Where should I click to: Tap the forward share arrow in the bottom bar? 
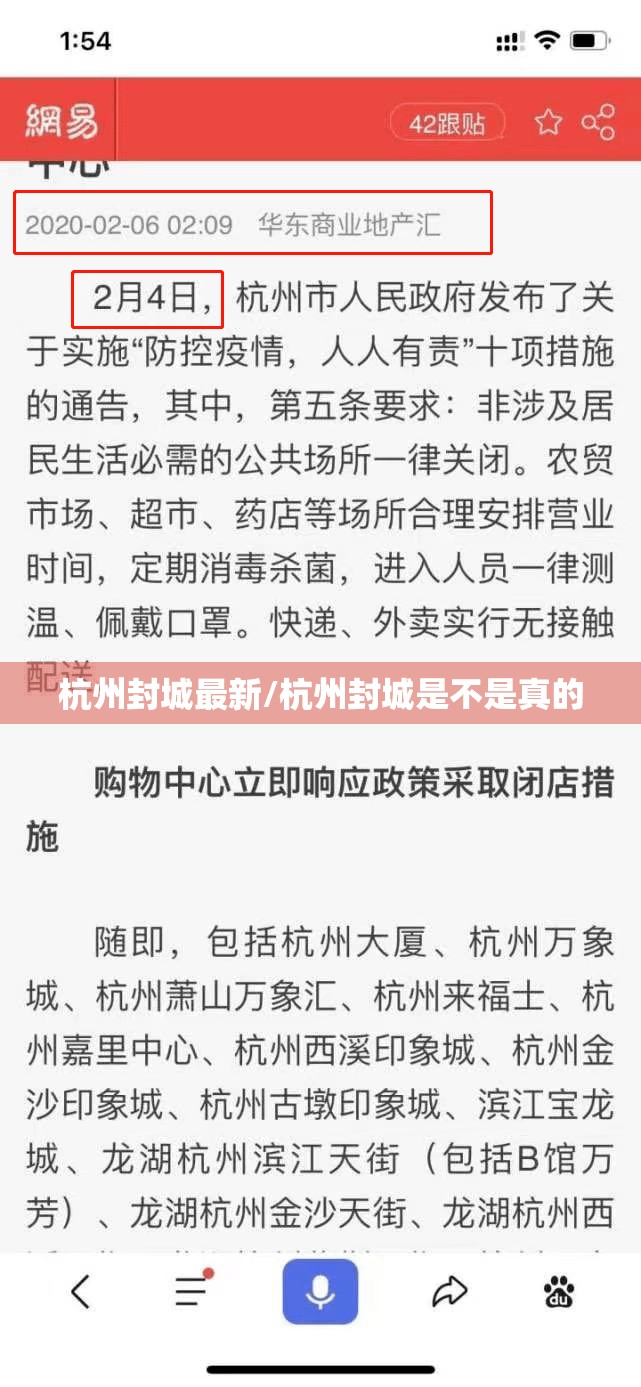(x=449, y=1292)
